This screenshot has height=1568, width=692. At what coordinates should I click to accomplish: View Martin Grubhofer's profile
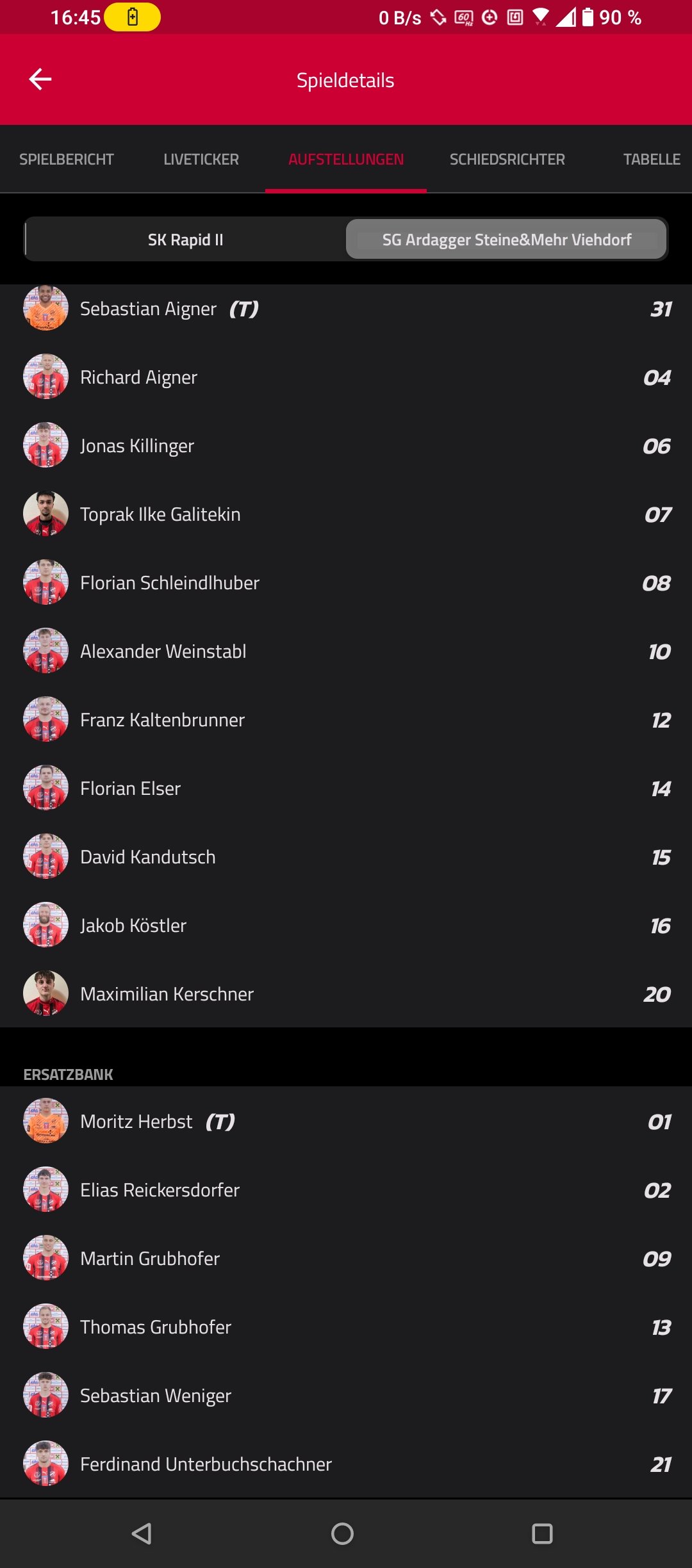(346, 1259)
